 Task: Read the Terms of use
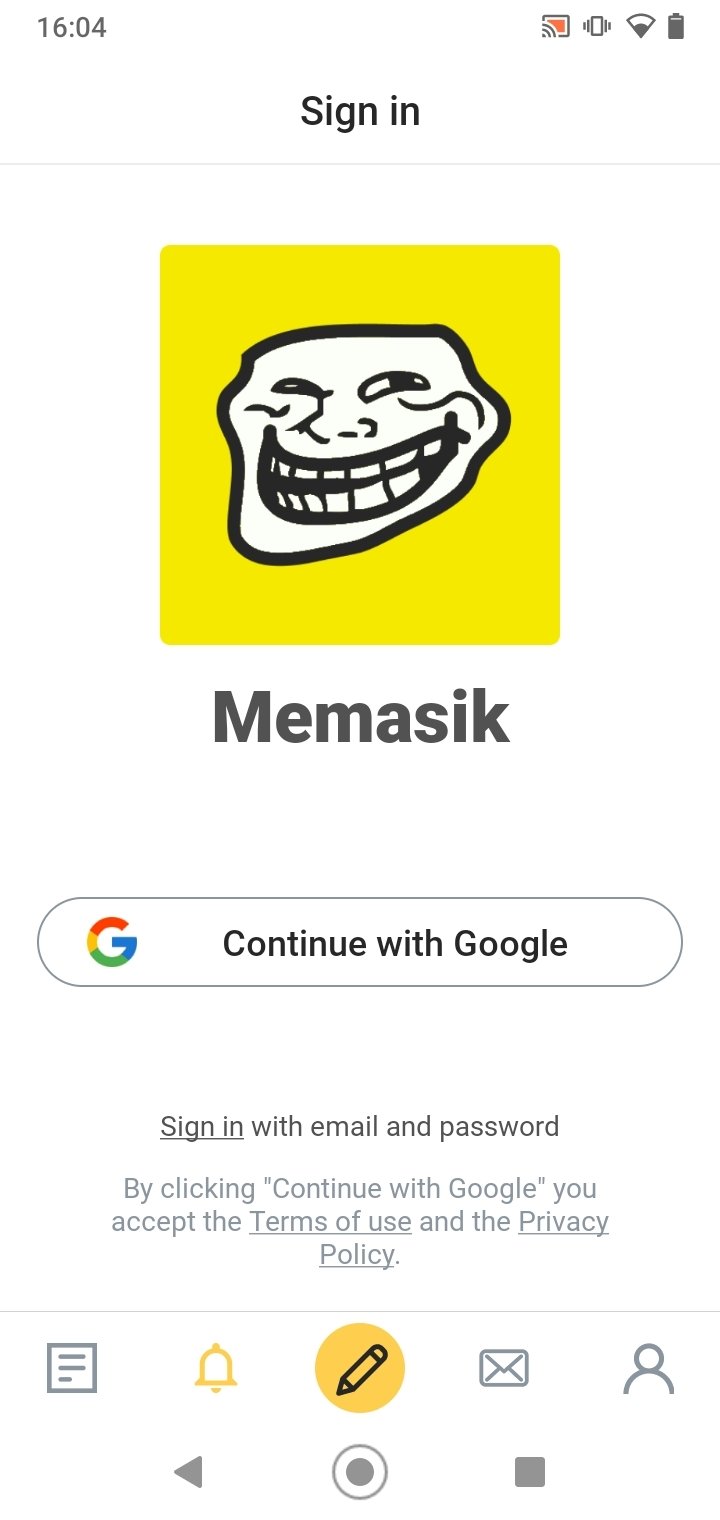point(330,1221)
